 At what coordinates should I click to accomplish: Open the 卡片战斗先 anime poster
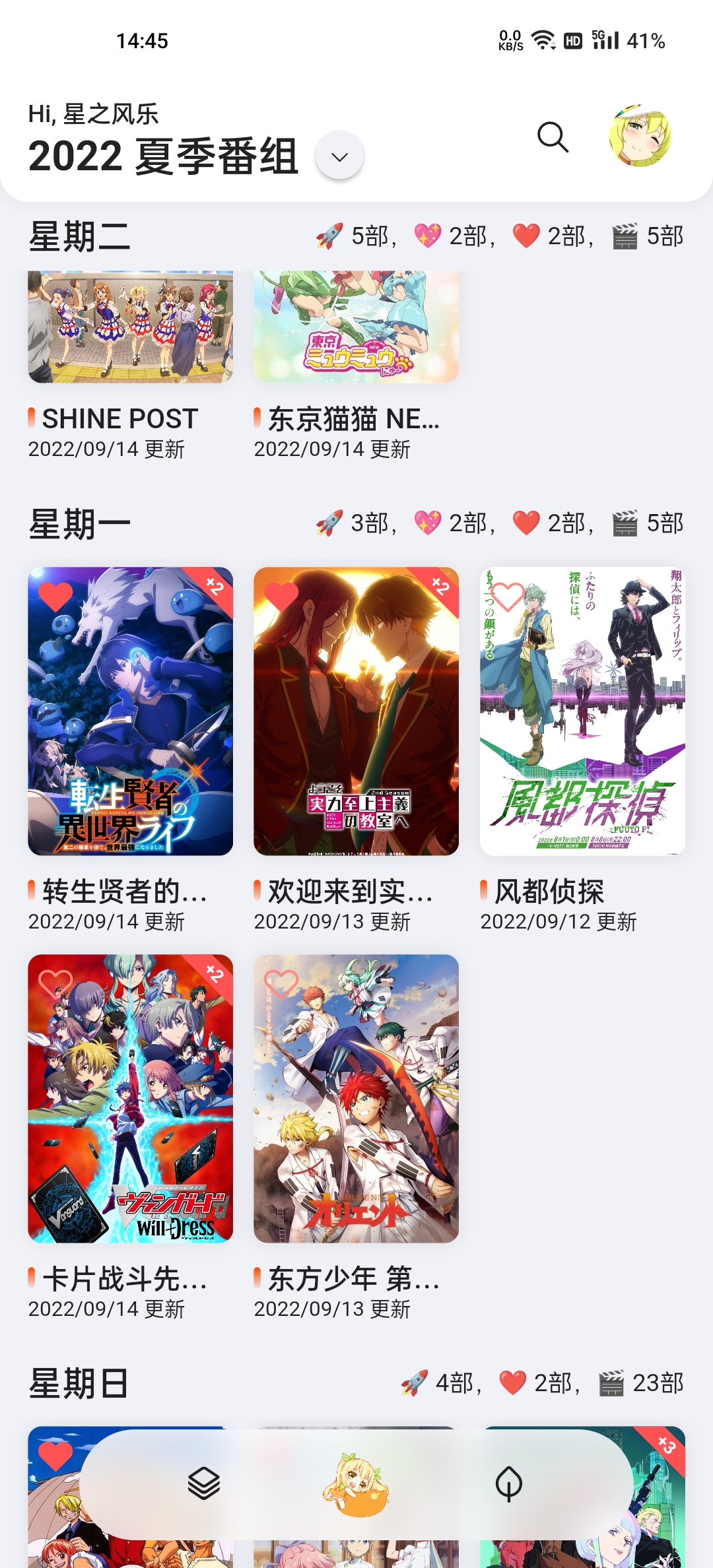130,1098
